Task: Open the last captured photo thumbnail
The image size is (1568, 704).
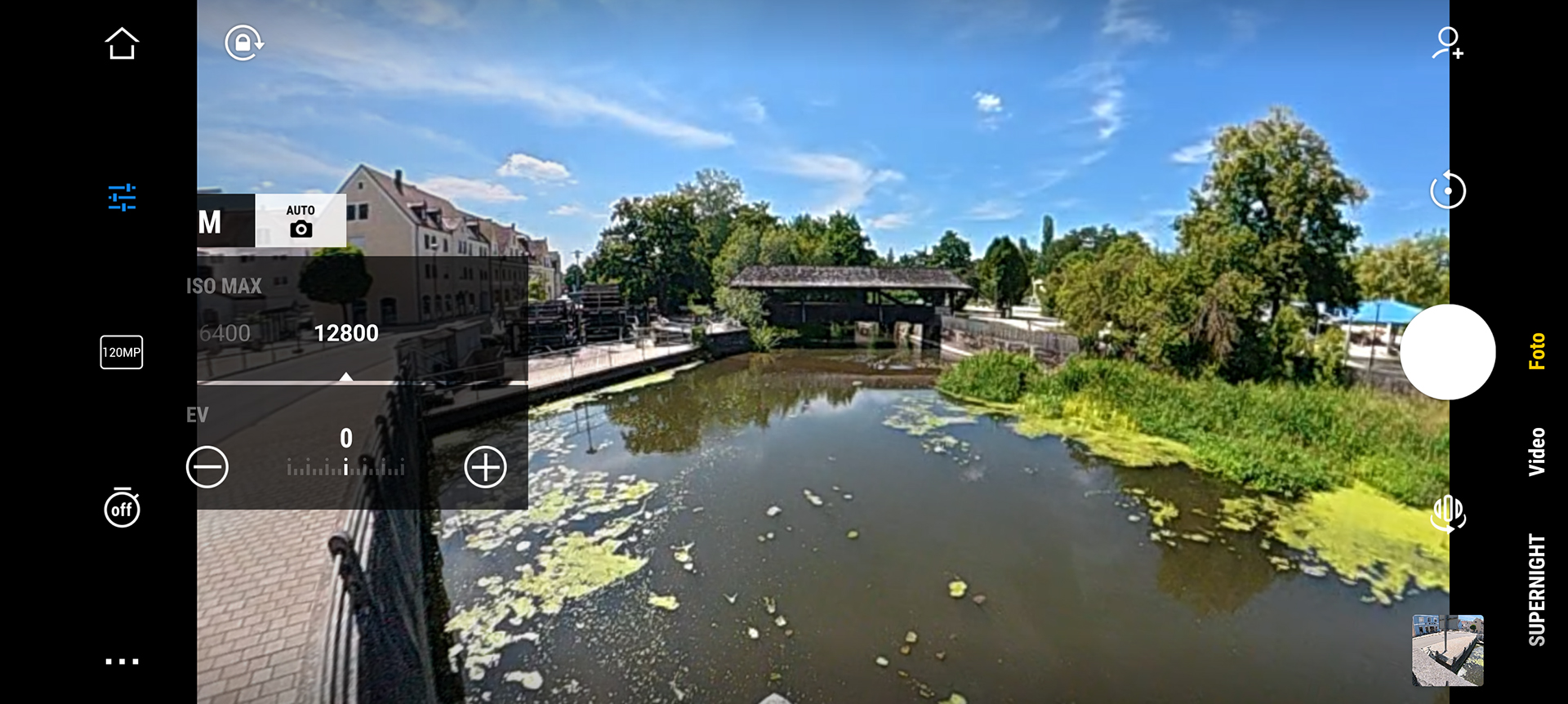Action: point(1447,650)
